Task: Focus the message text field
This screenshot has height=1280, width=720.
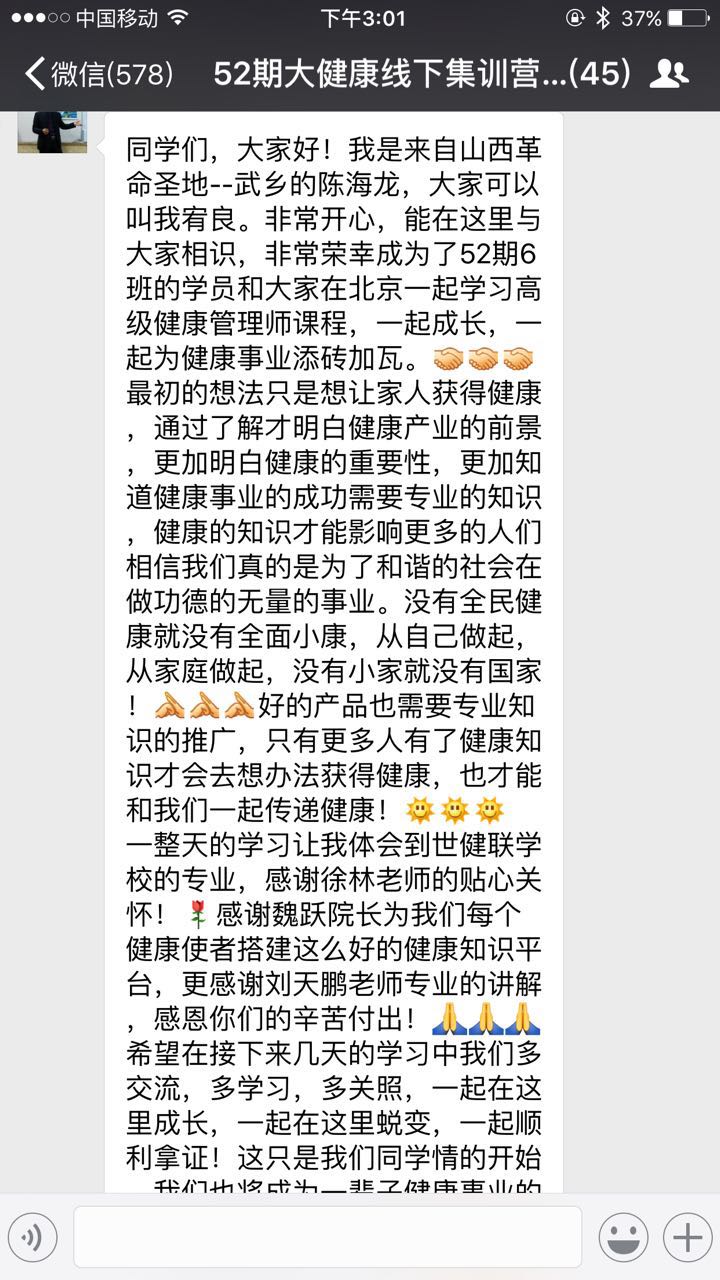Action: pos(327,1237)
